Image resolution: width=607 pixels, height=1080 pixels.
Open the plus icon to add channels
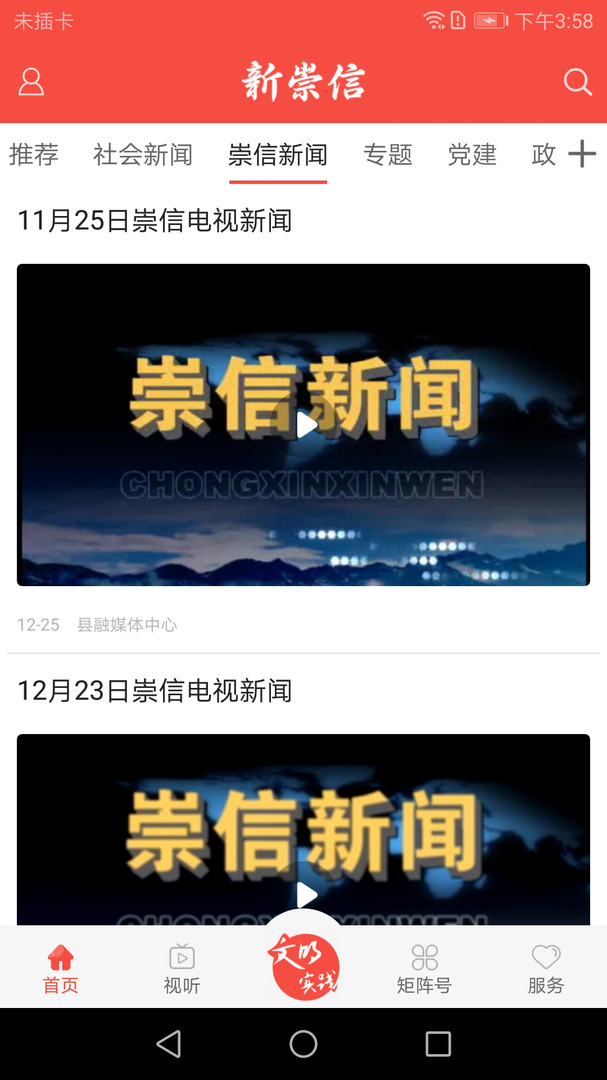582,154
